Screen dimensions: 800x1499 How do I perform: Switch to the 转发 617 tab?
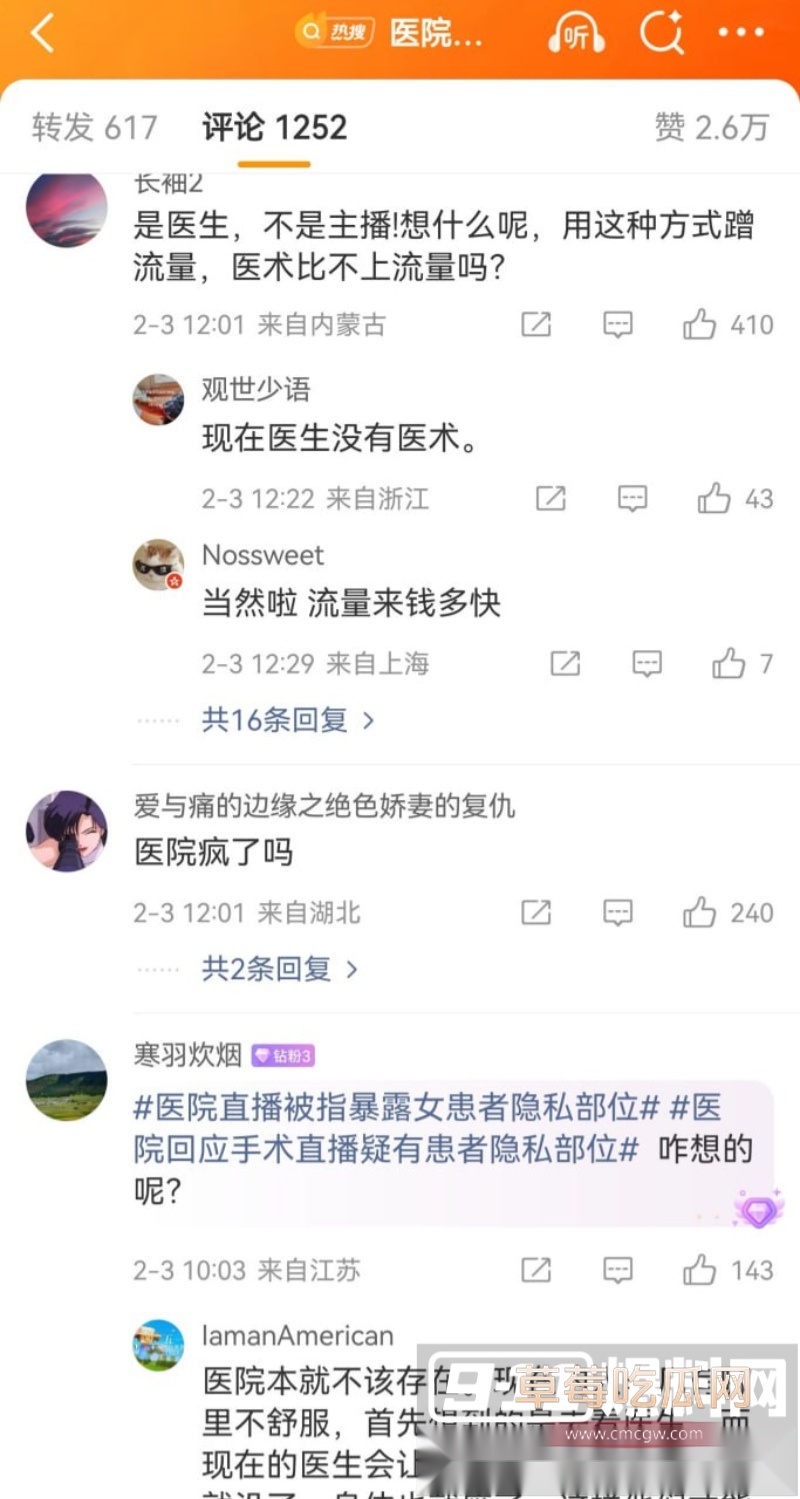(x=94, y=128)
